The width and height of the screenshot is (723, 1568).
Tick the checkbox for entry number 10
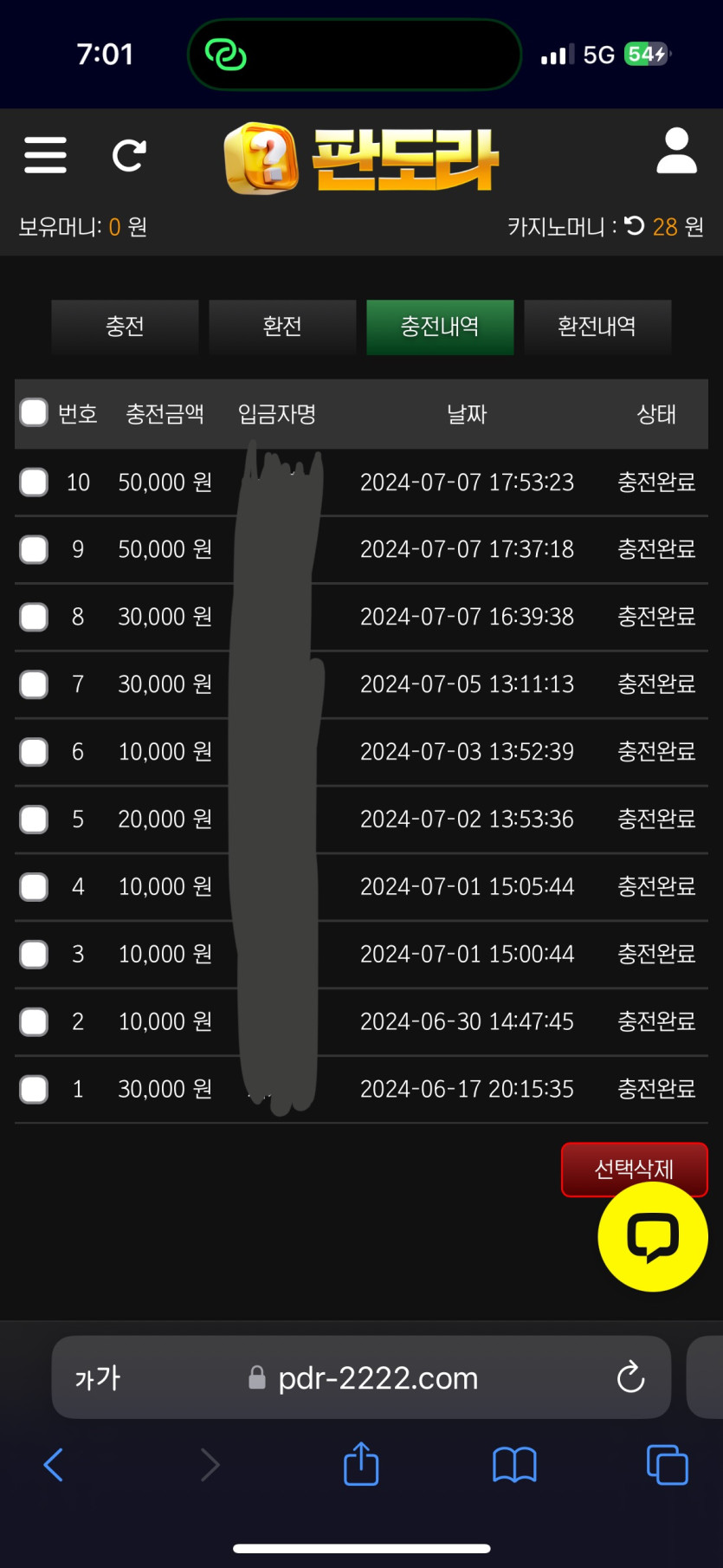34,482
